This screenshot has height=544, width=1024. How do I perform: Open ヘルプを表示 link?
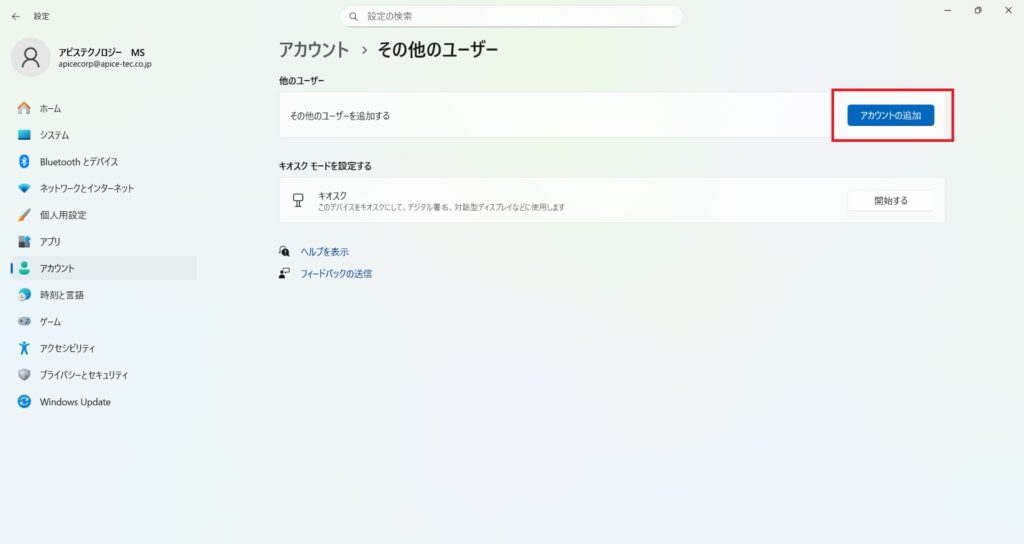click(x=324, y=252)
